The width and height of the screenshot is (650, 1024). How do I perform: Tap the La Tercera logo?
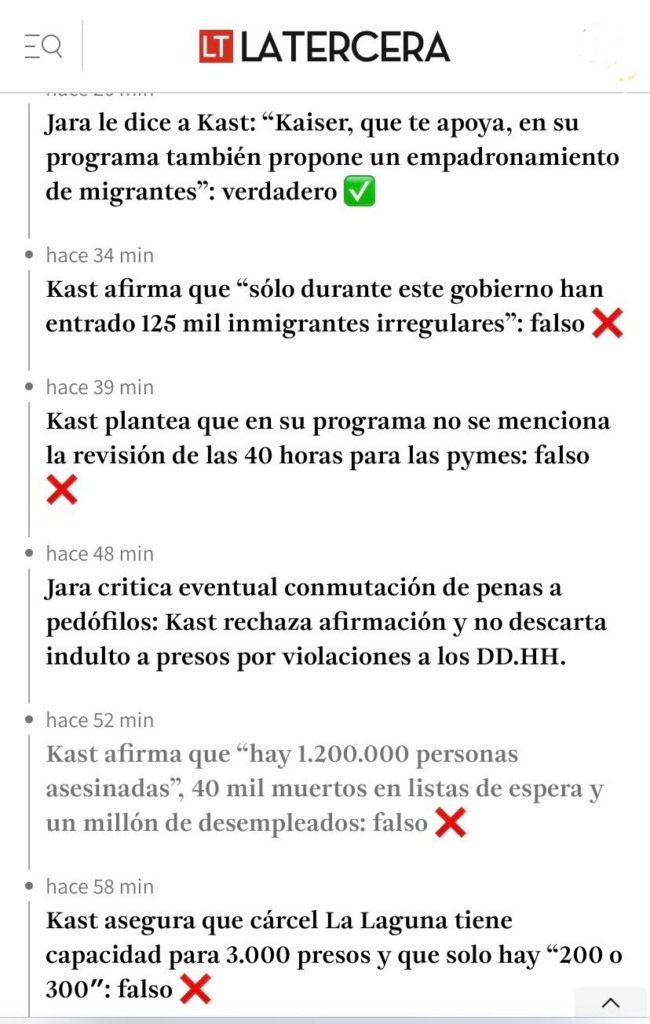[324, 46]
